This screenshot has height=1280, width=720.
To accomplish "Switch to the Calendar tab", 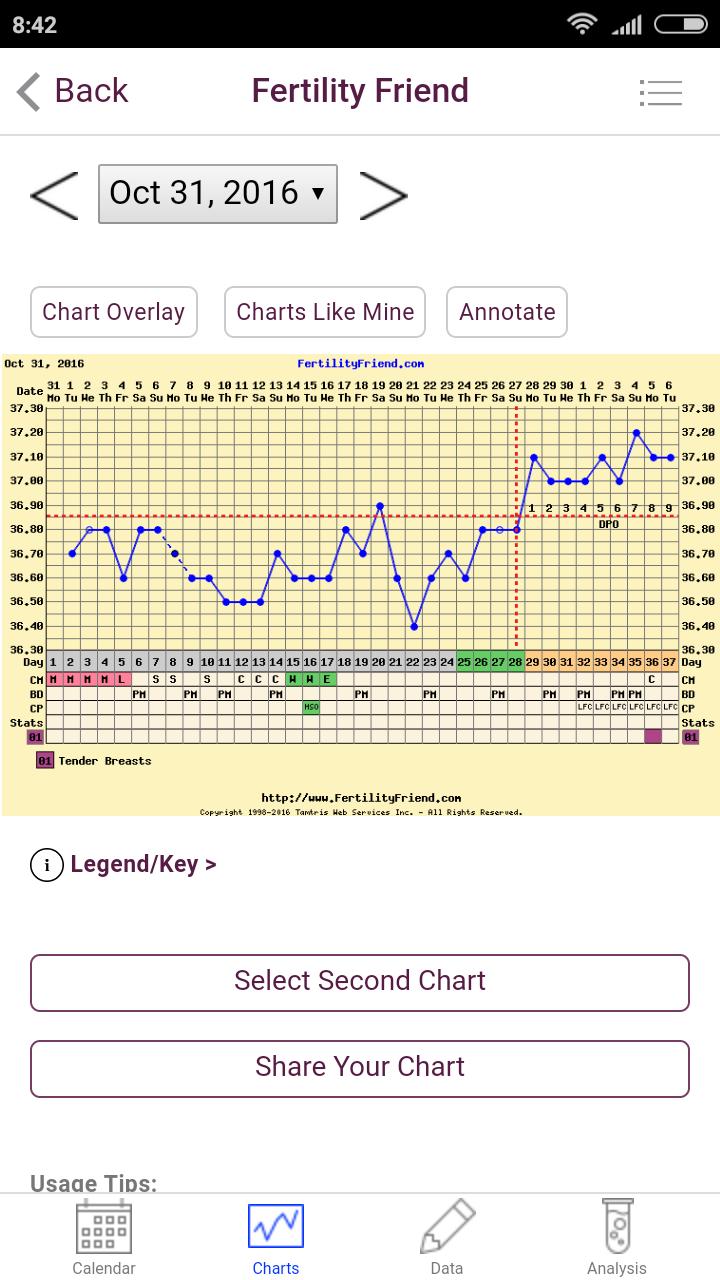I will pyautogui.click(x=104, y=1238).
